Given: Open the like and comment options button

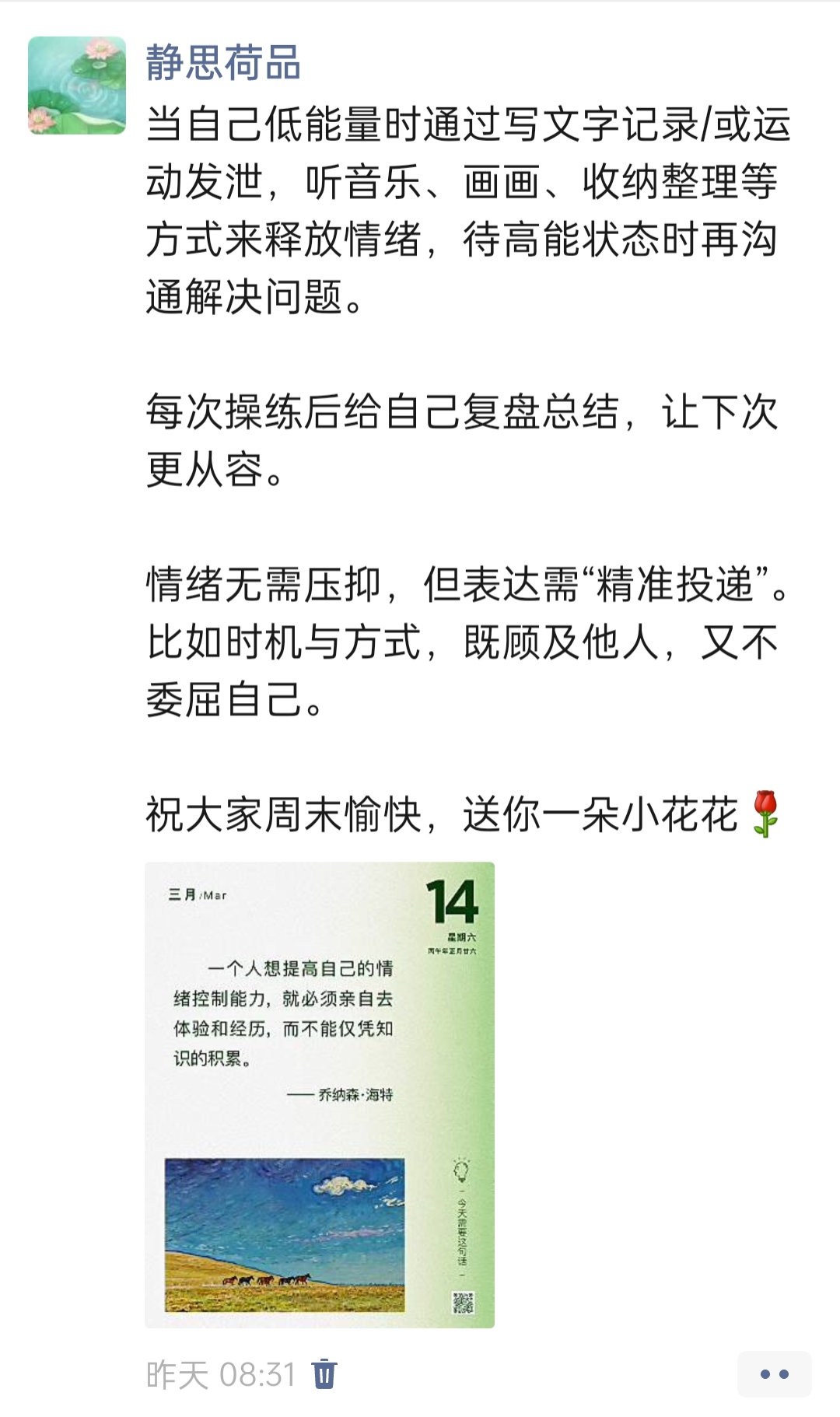Looking at the screenshot, I should (774, 1374).
